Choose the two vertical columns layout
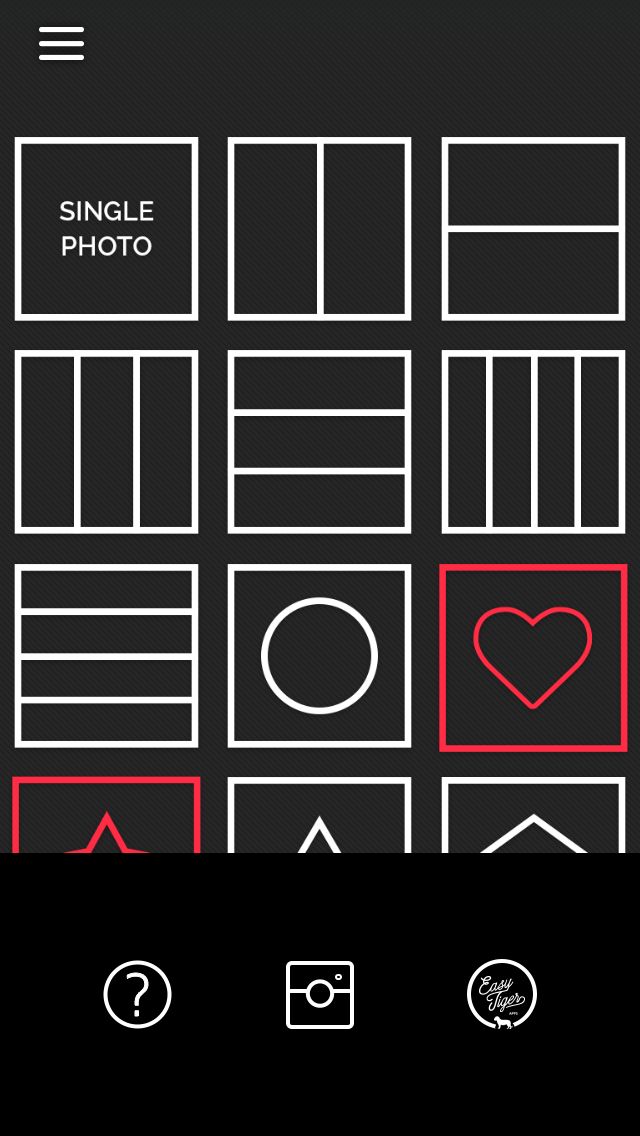The image size is (640, 1136). click(320, 229)
